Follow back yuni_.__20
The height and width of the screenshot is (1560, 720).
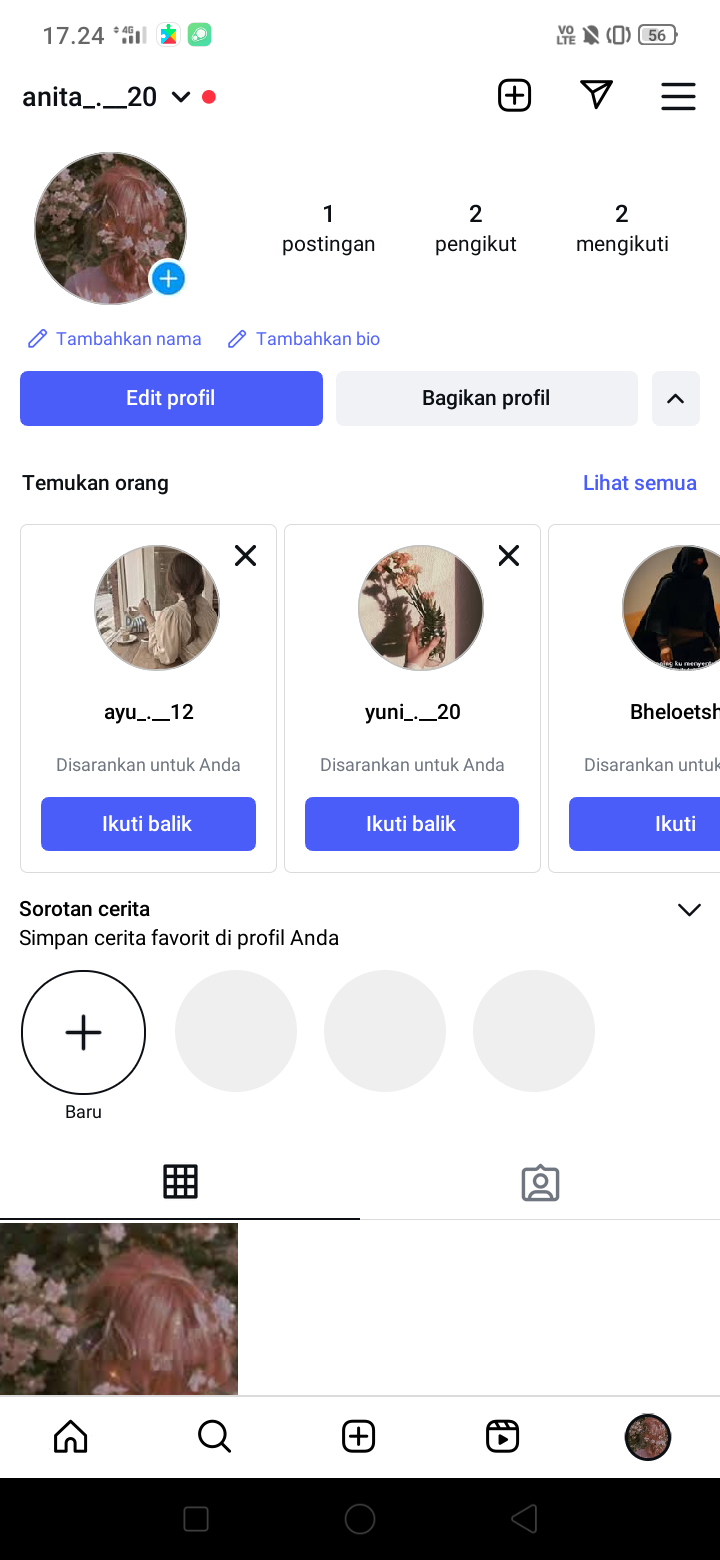(411, 824)
